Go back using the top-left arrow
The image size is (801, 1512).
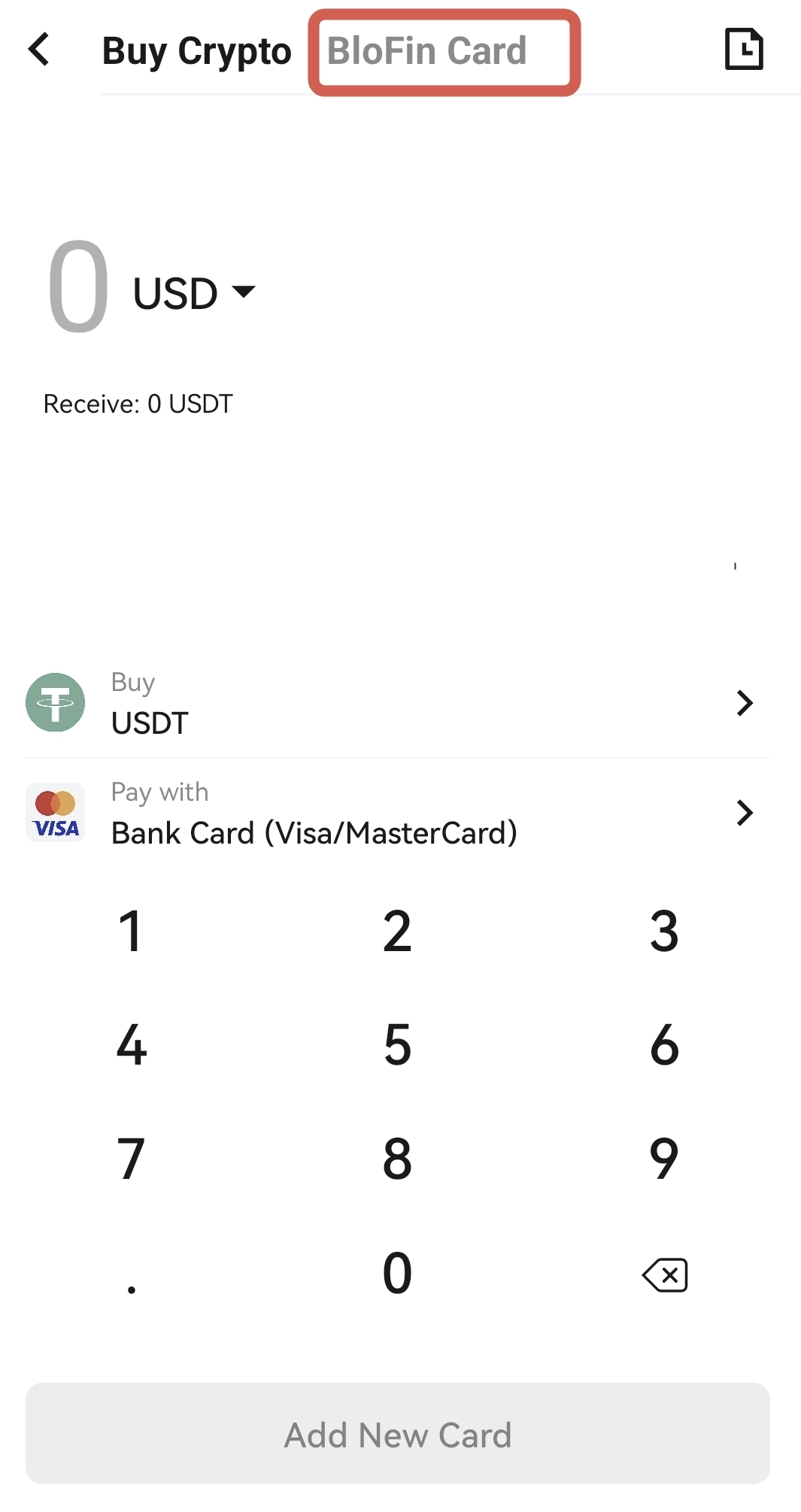(x=39, y=50)
